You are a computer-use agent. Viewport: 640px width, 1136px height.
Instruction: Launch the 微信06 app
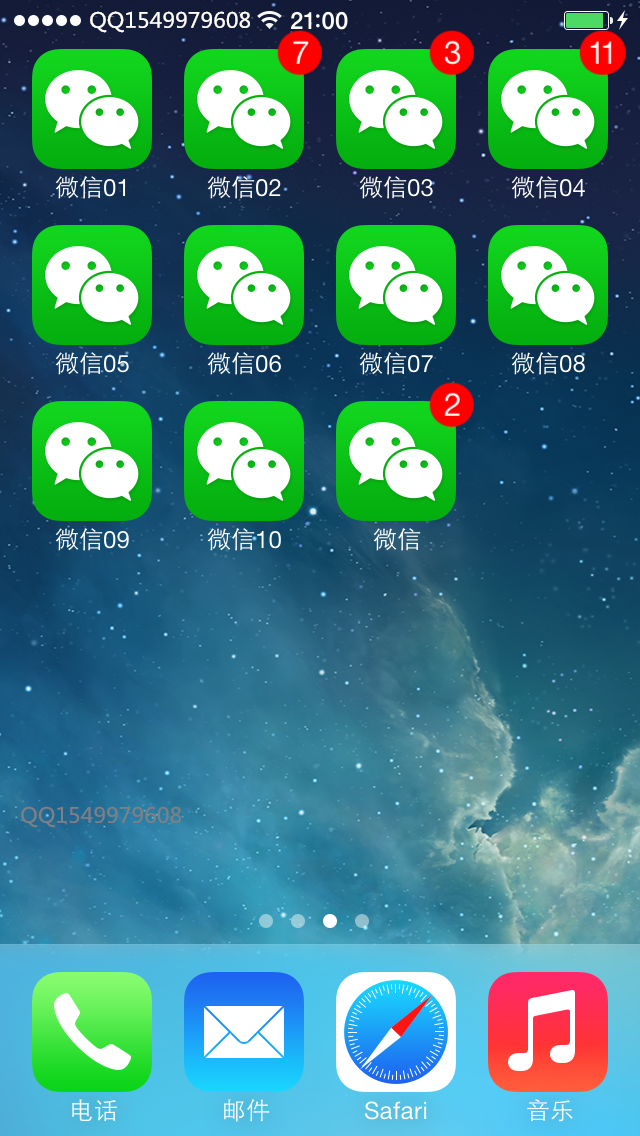click(244, 285)
